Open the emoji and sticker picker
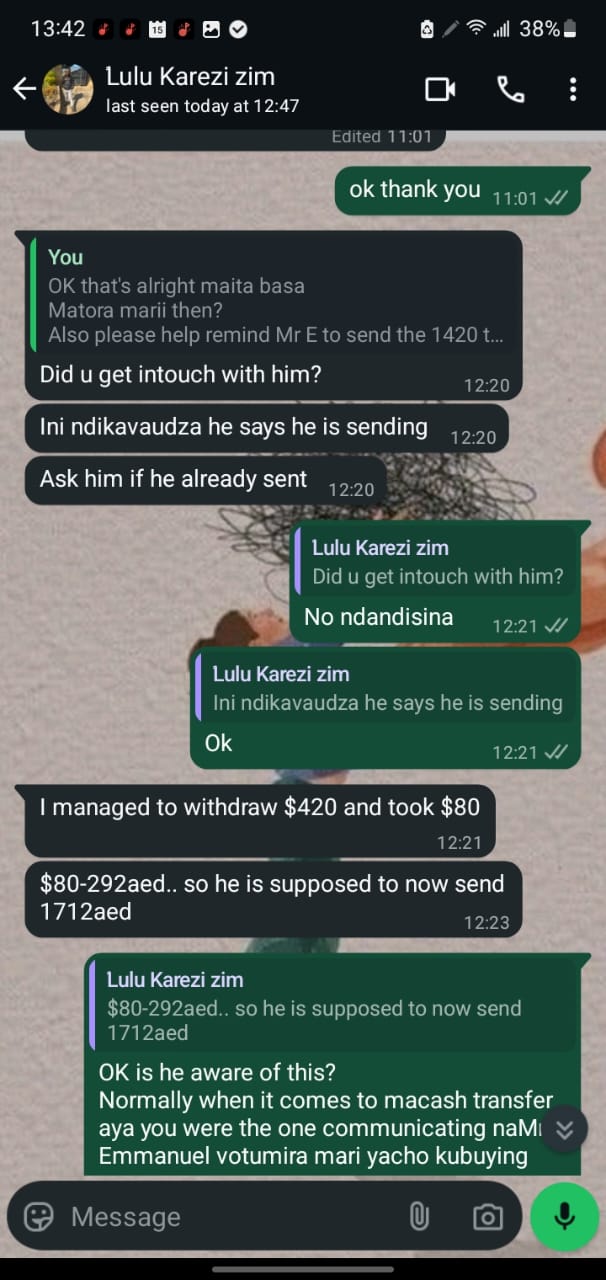Screen dimensions: 606x1280 tap(39, 1216)
